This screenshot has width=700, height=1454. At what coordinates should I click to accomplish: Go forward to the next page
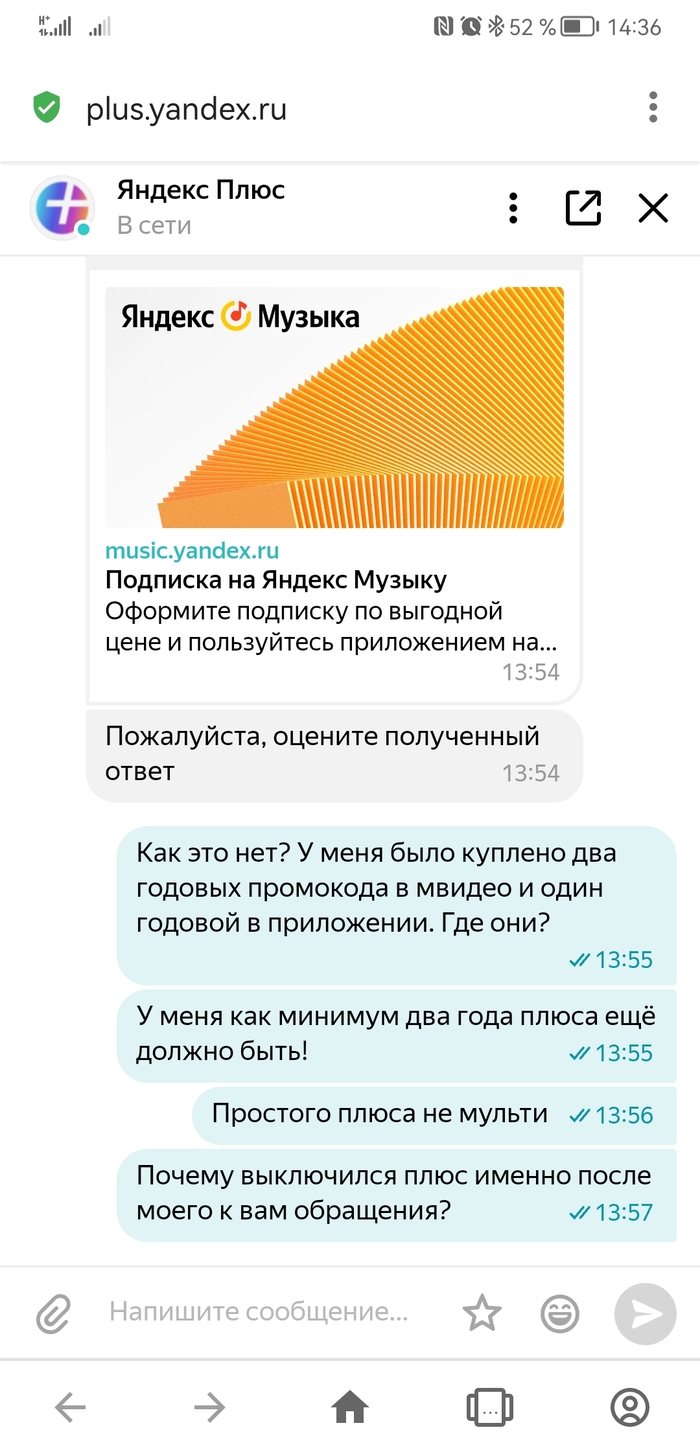[210, 1408]
